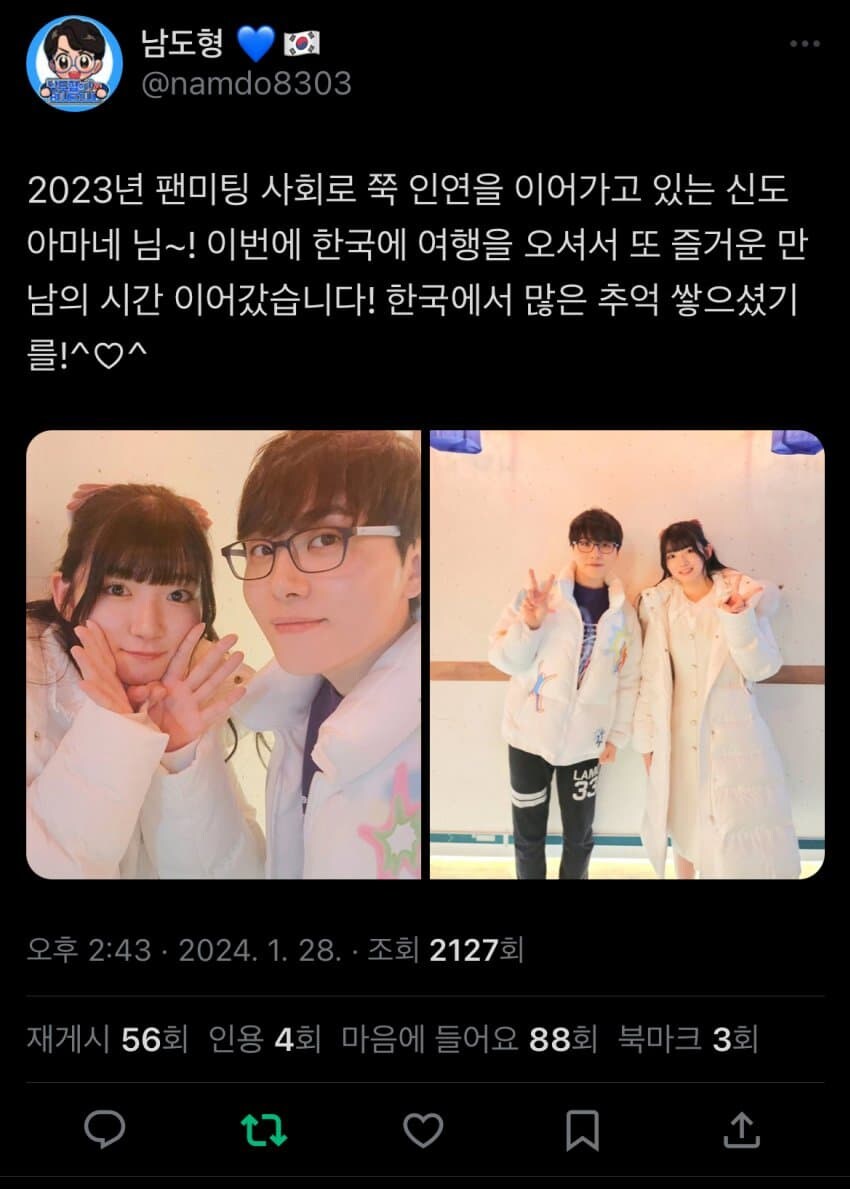This screenshot has width=850, height=1189.
Task: Open the @namdo8303 profile
Action: tap(246, 83)
